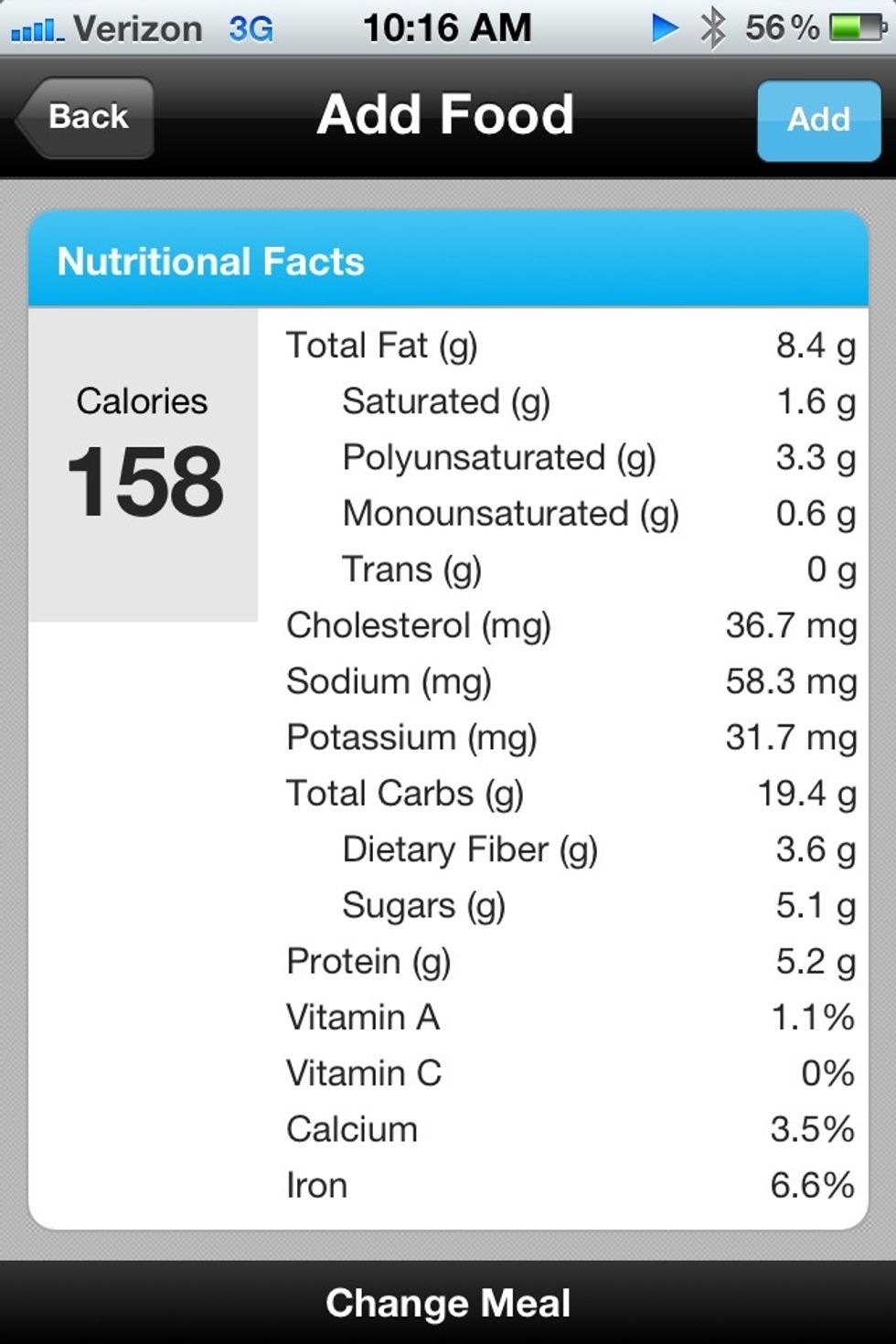This screenshot has height=1344, width=896.
Task: Select the Sodium nutrition row
Action: tap(567, 681)
